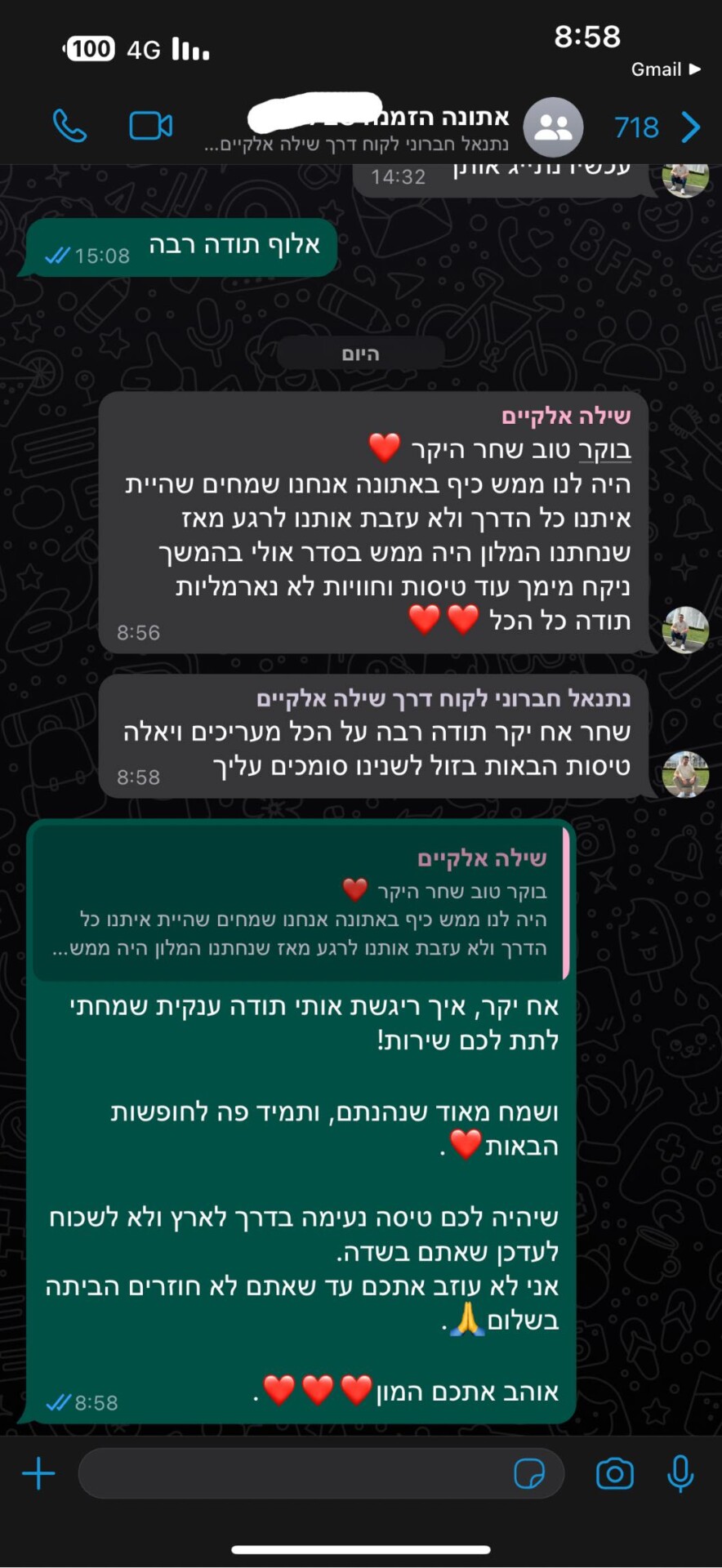This screenshot has width=722, height=1568.
Task: Open the sticker picker in message field
Action: click(529, 1473)
